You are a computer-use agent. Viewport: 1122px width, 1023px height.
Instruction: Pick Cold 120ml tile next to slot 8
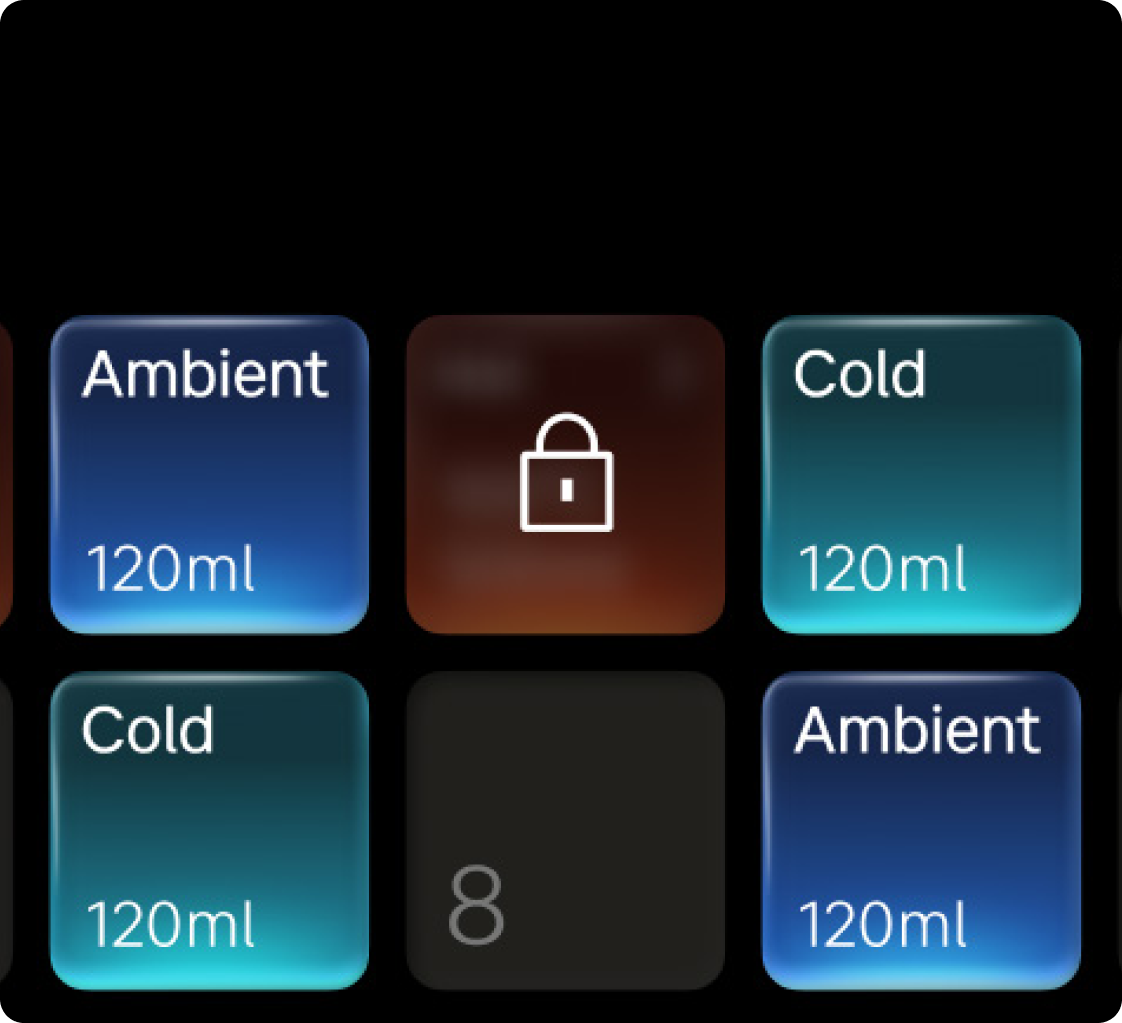(x=209, y=830)
